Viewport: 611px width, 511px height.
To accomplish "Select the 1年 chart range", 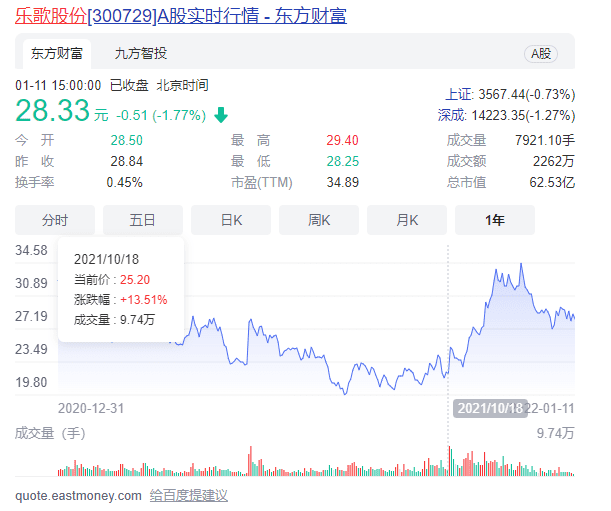I will click(495, 220).
